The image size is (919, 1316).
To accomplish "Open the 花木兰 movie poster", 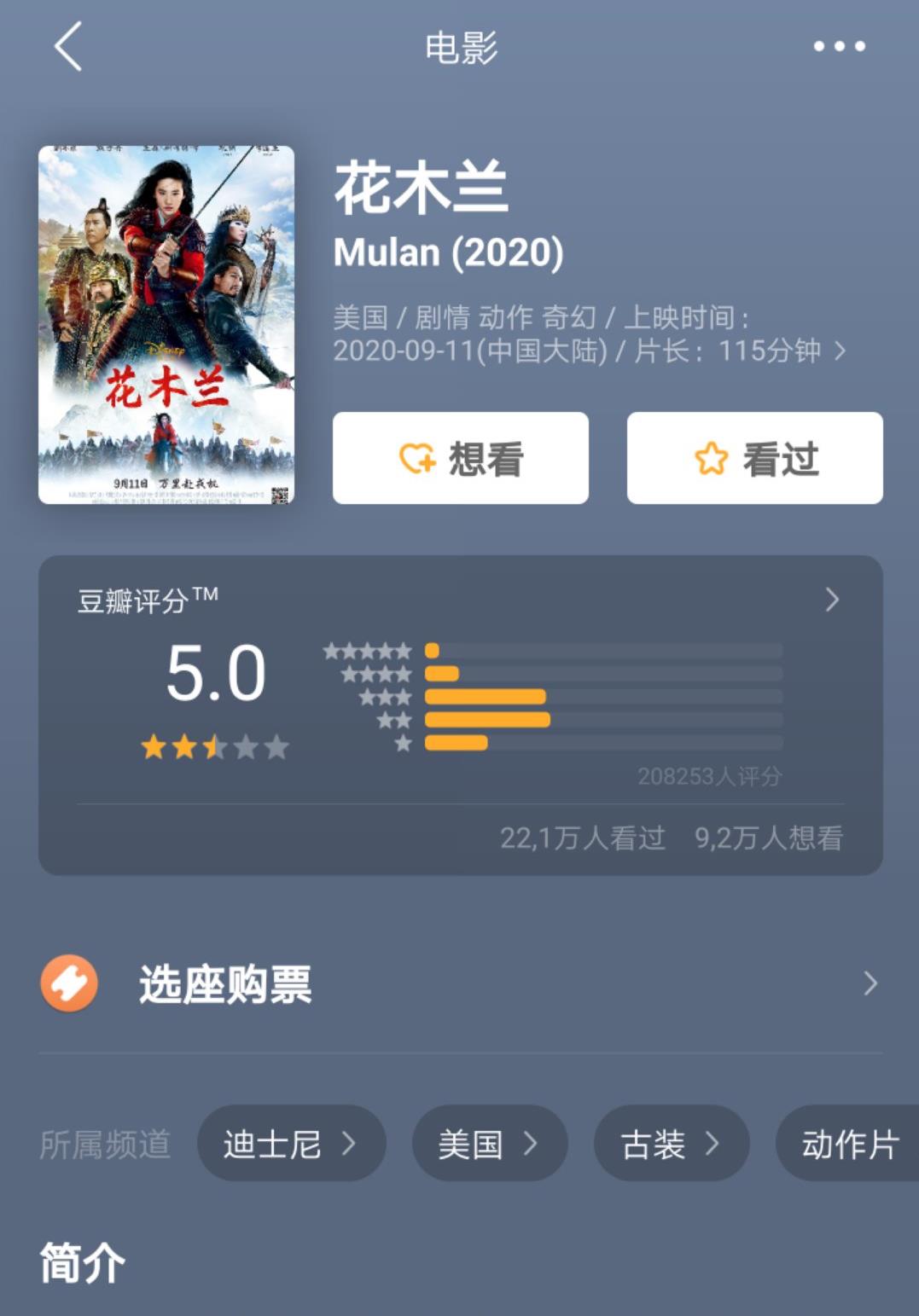I will pos(166,325).
